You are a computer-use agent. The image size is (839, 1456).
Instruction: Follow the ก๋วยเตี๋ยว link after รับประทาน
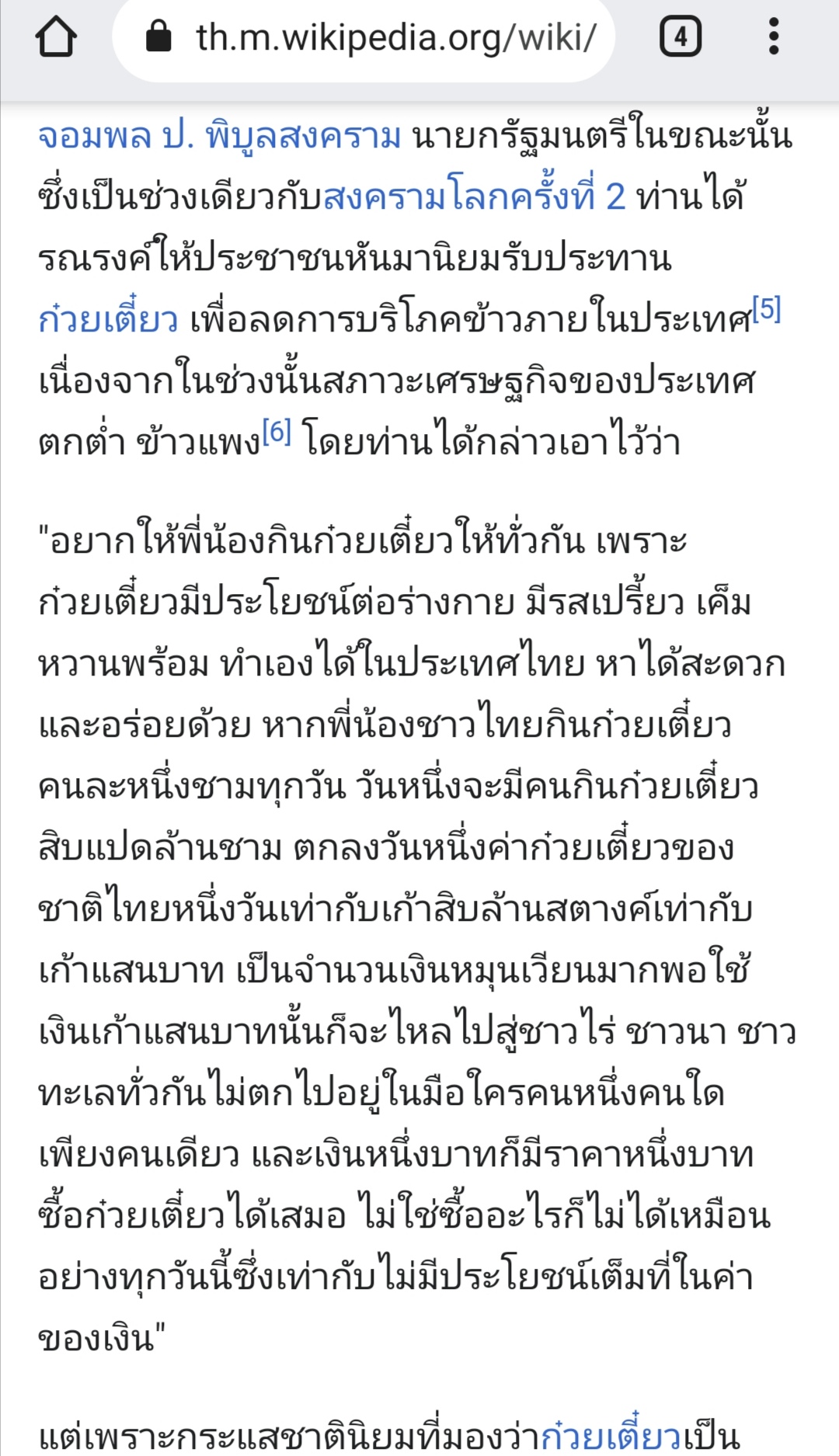click(x=108, y=318)
